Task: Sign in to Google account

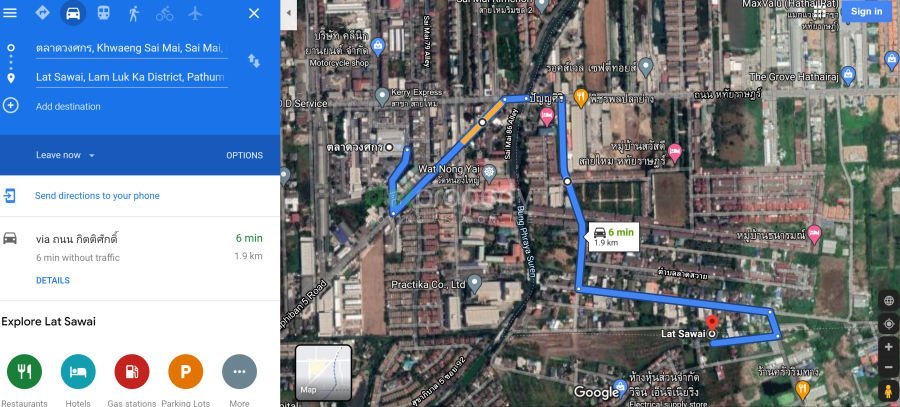Action: click(866, 12)
